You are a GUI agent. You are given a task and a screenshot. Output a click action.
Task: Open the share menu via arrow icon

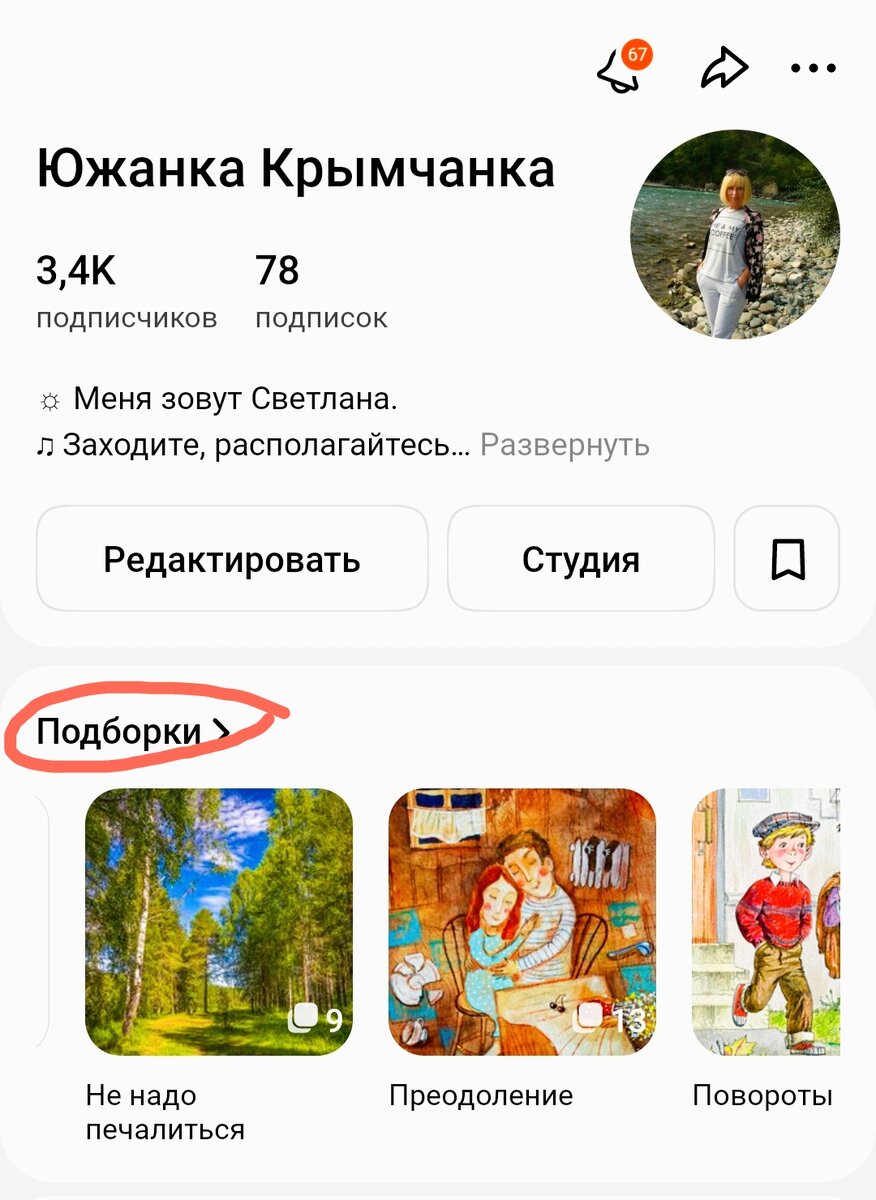(x=723, y=66)
